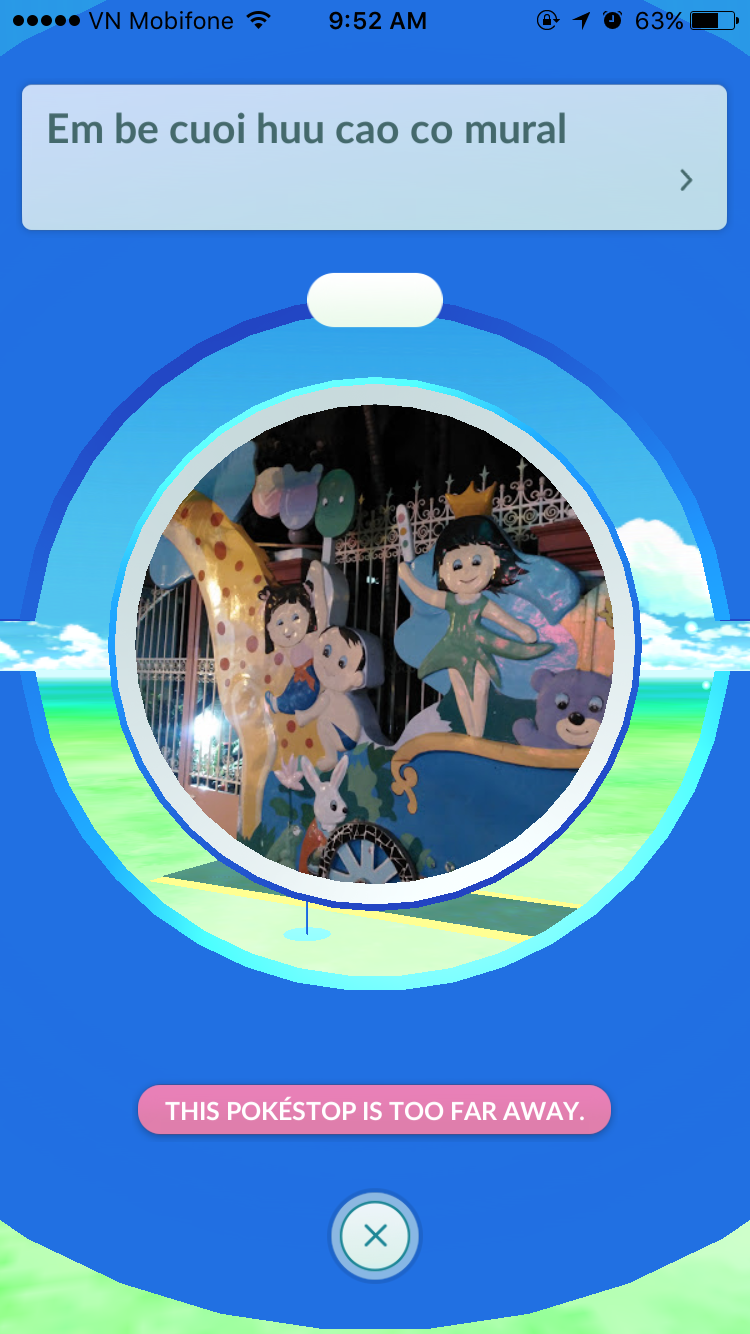The width and height of the screenshot is (750, 1334).
Task: Tap the PokéStop photo disc
Action: [x=375, y=645]
